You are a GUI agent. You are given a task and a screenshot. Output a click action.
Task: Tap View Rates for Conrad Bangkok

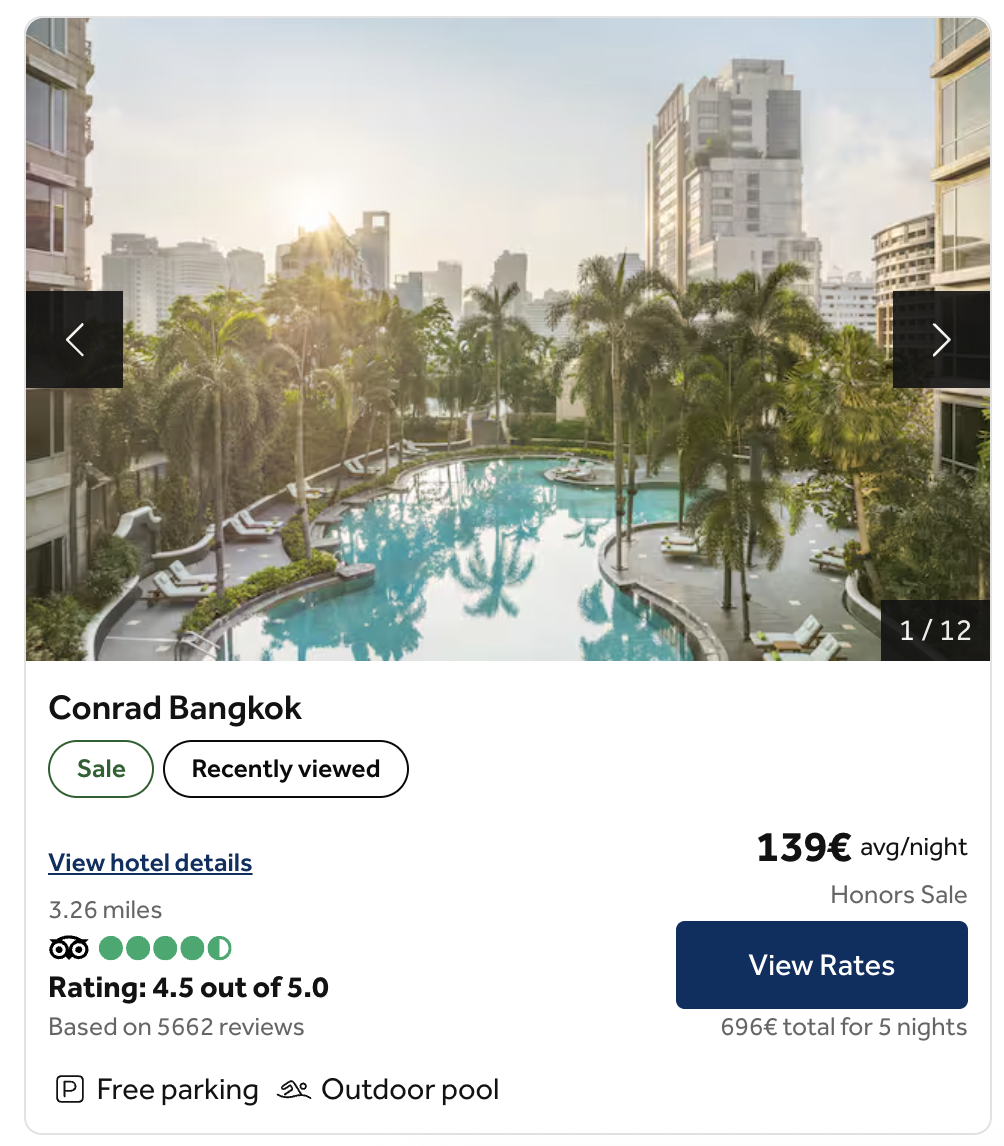[x=821, y=965]
